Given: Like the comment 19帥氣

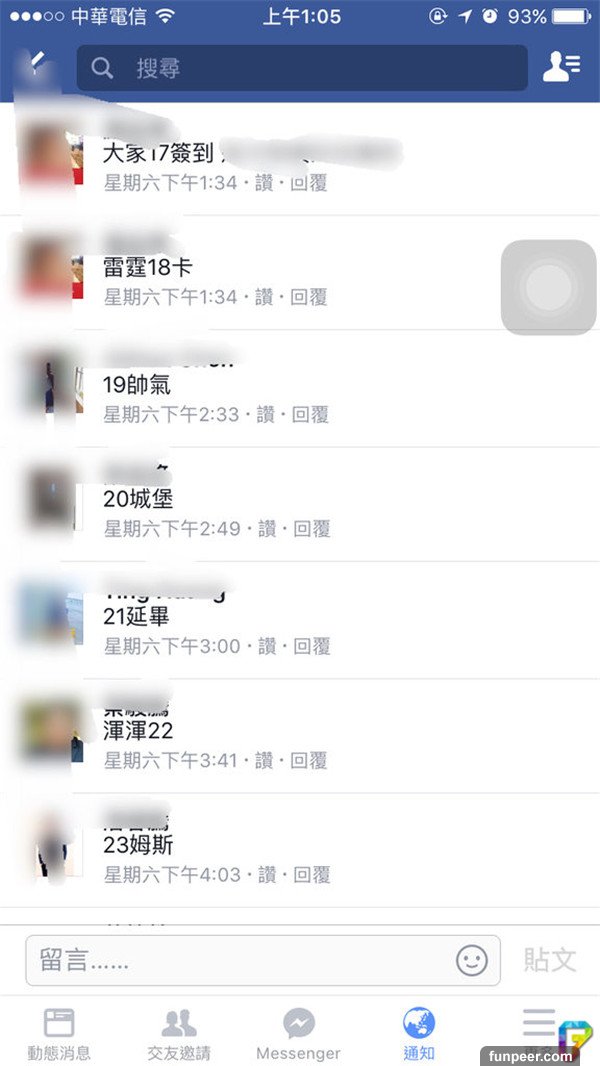Looking at the screenshot, I should pos(264,414).
